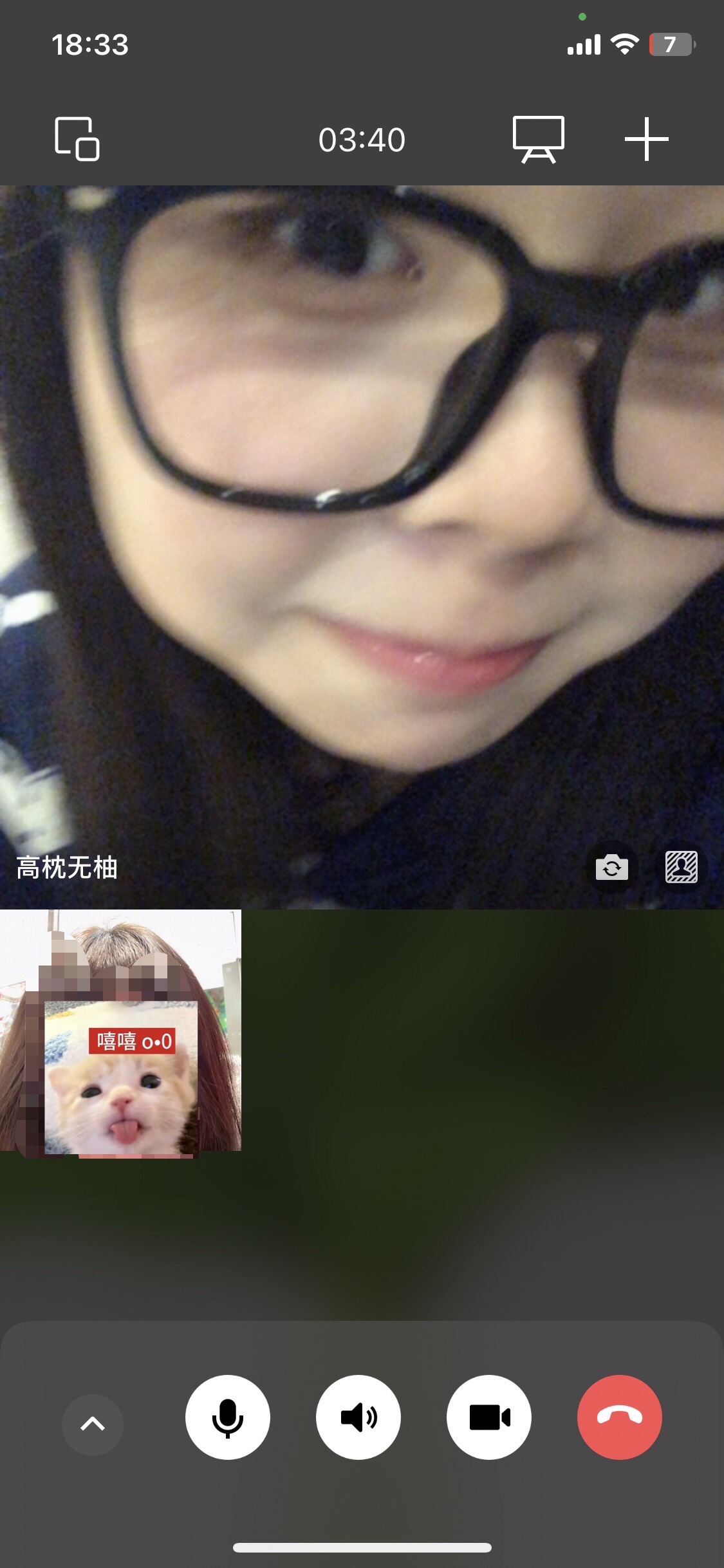724x1568 pixels.
Task: Add a participant with the plus icon
Action: [x=647, y=139]
